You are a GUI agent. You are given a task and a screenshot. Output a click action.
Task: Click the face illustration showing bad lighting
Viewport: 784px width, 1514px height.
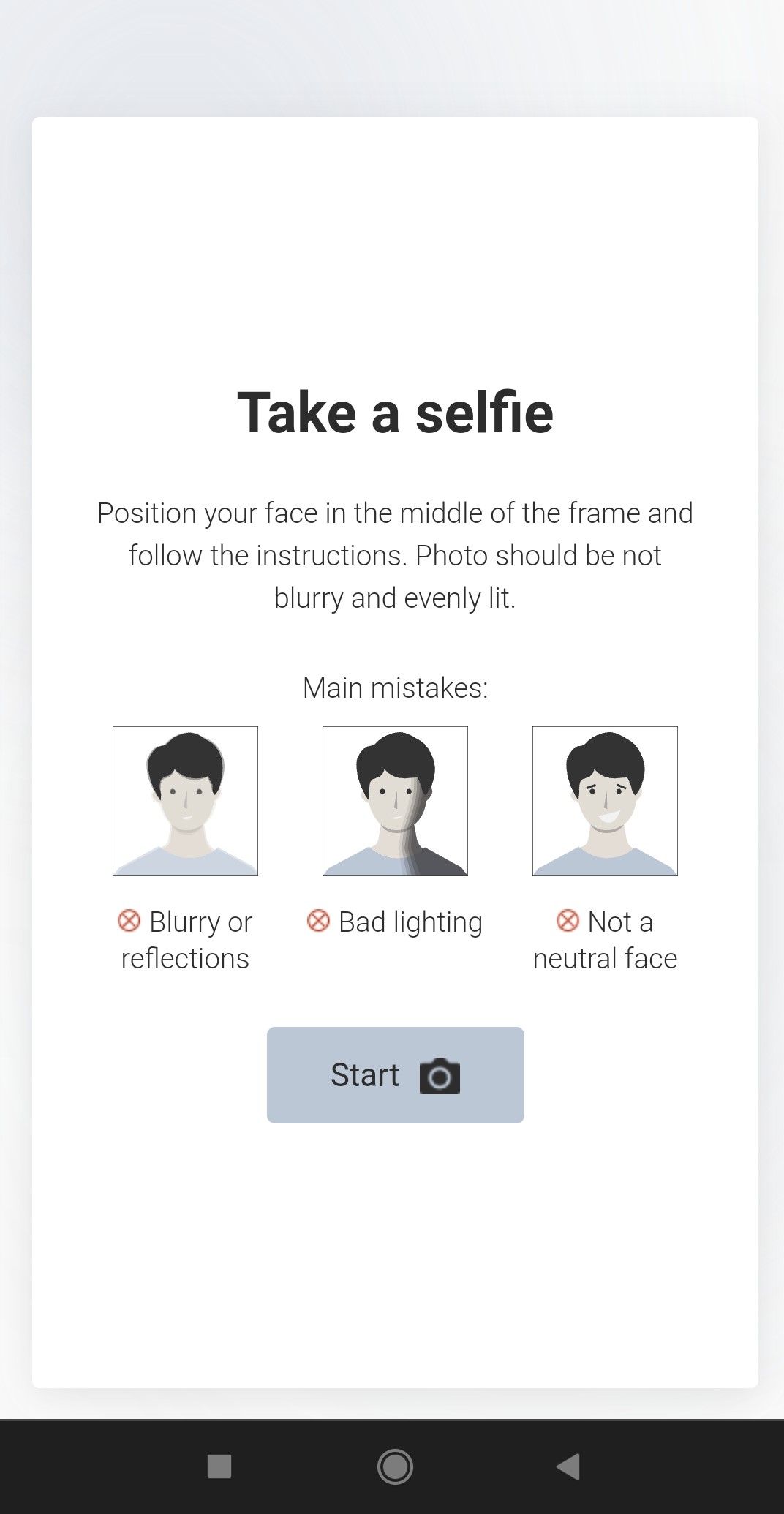[x=395, y=801]
